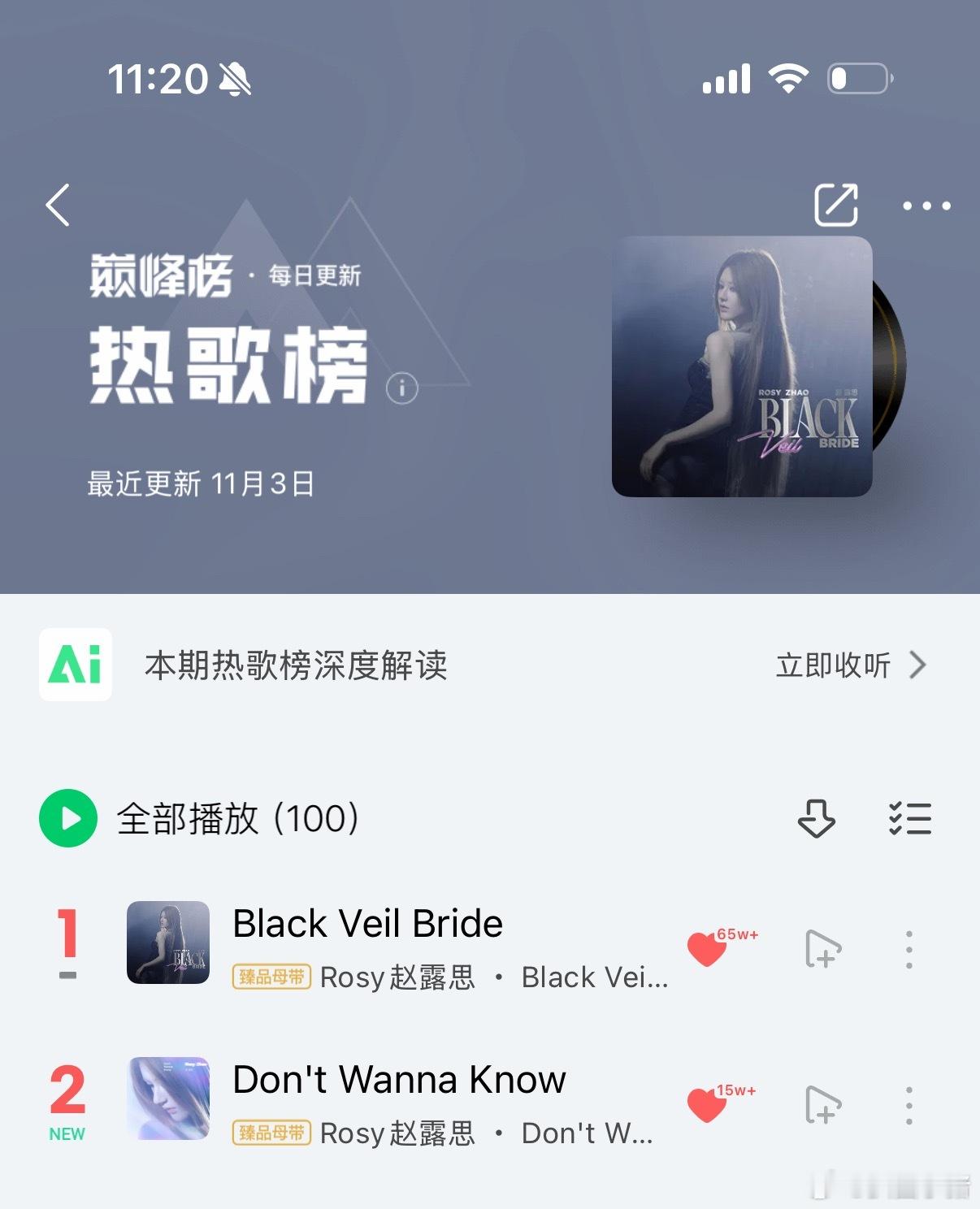Select the 臻品母带 badge on rank 1 song
Image resolution: width=980 pixels, height=1209 pixels.
(x=272, y=977)
